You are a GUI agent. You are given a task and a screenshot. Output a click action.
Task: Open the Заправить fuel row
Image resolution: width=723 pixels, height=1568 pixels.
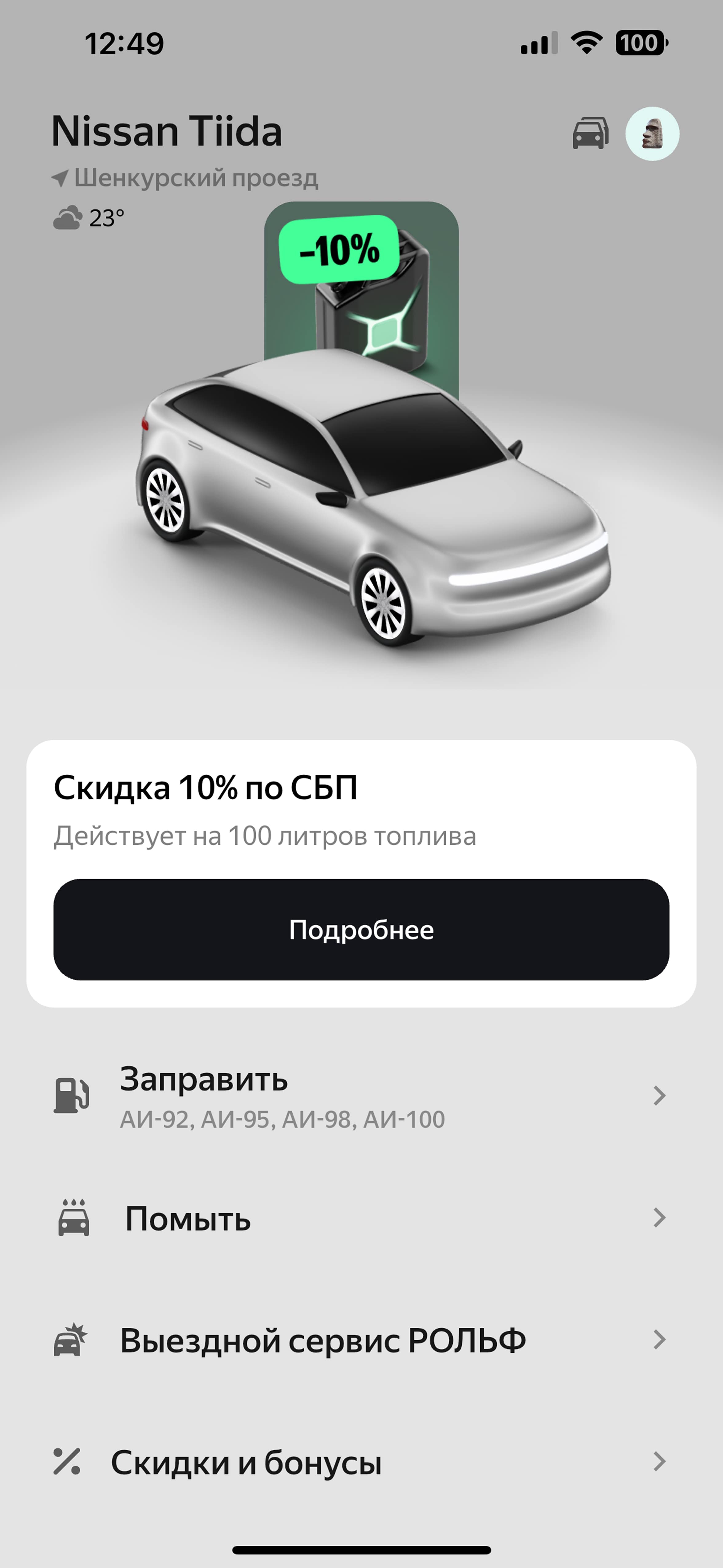click(361, 1096)
